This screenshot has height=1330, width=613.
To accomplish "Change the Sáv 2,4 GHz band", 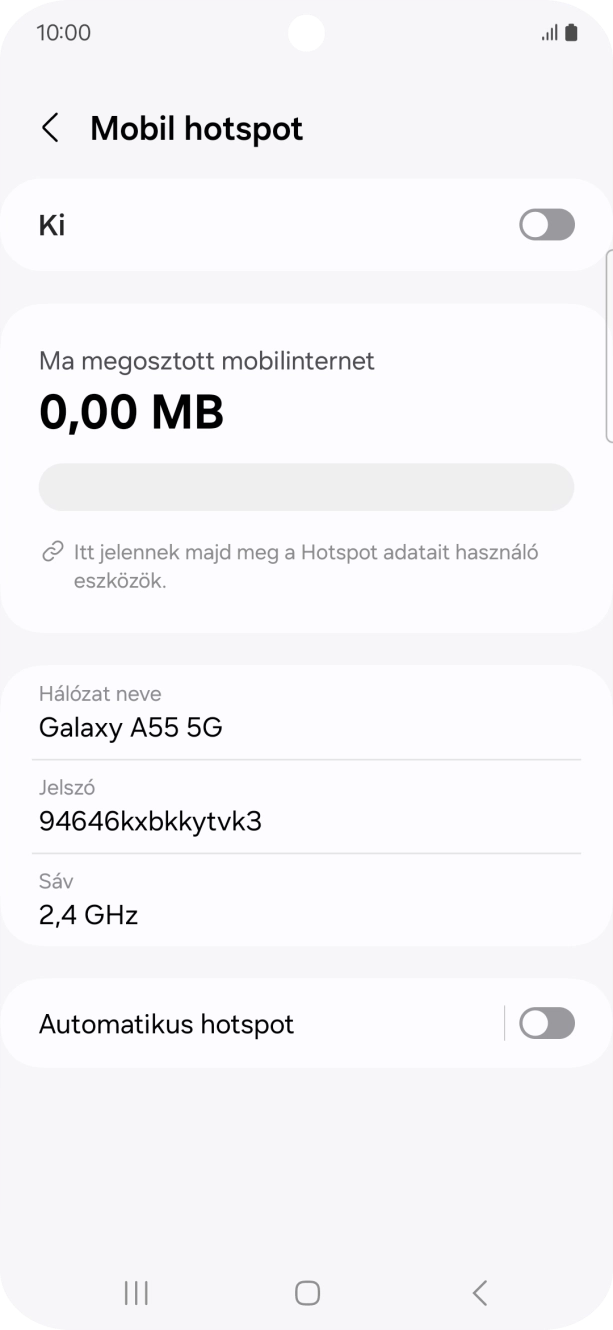I will click(306, 900).
